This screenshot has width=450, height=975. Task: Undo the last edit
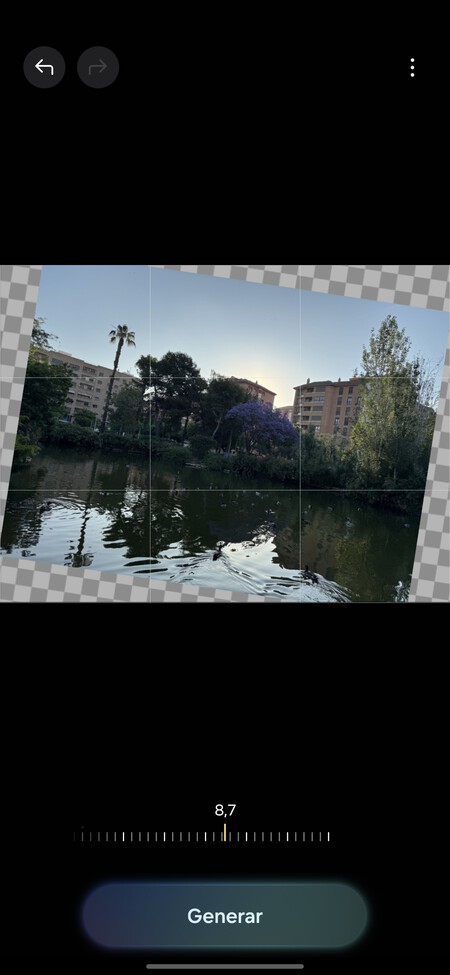[44, 67]
